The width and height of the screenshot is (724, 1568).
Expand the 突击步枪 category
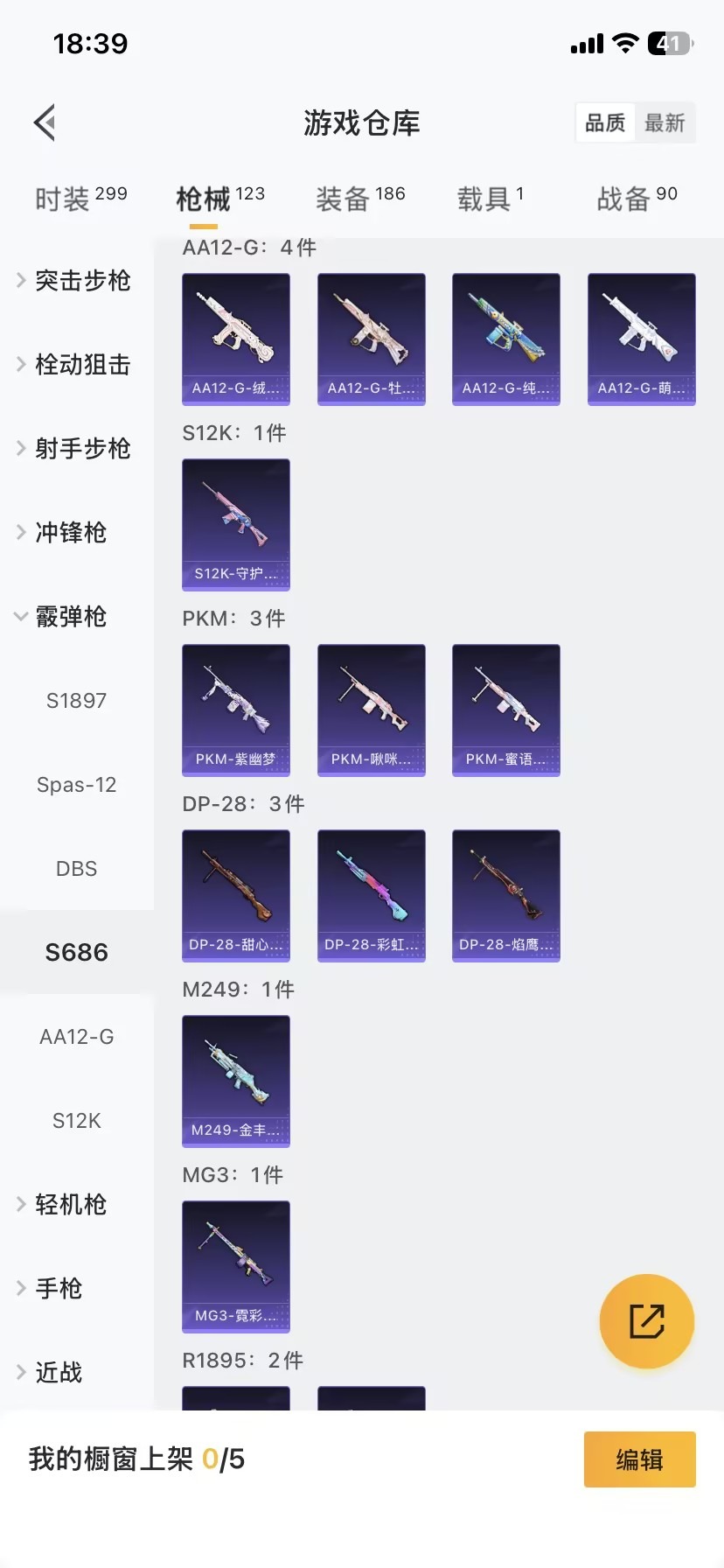pos(79,281)
